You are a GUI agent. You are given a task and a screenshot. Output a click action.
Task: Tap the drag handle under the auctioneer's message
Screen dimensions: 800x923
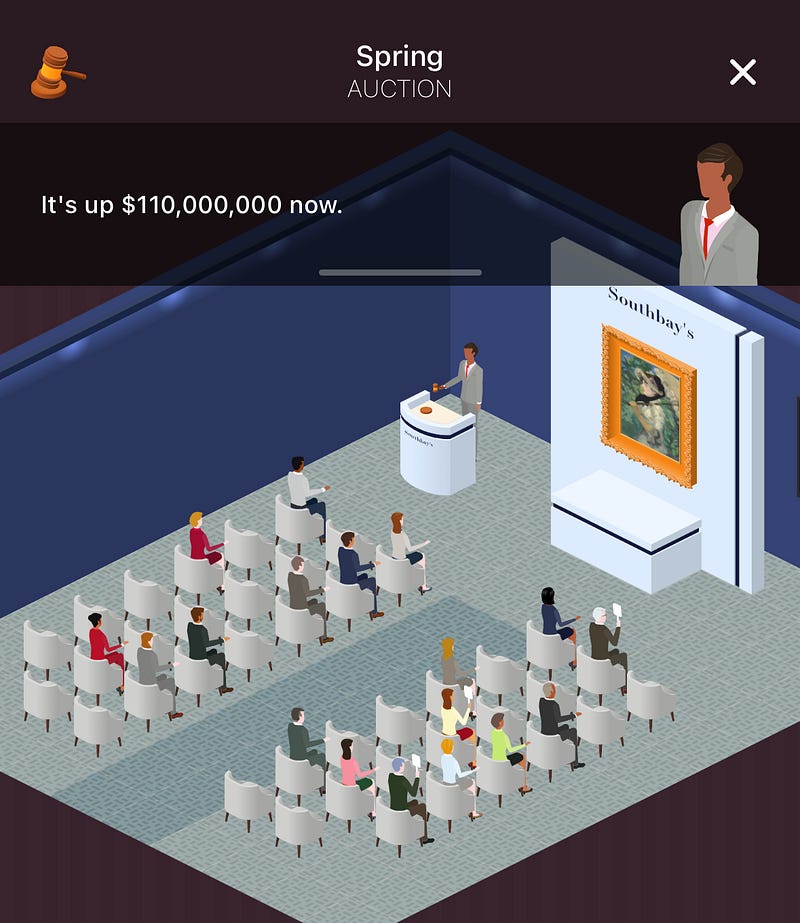pyautogui.click(x=400, y=273)
